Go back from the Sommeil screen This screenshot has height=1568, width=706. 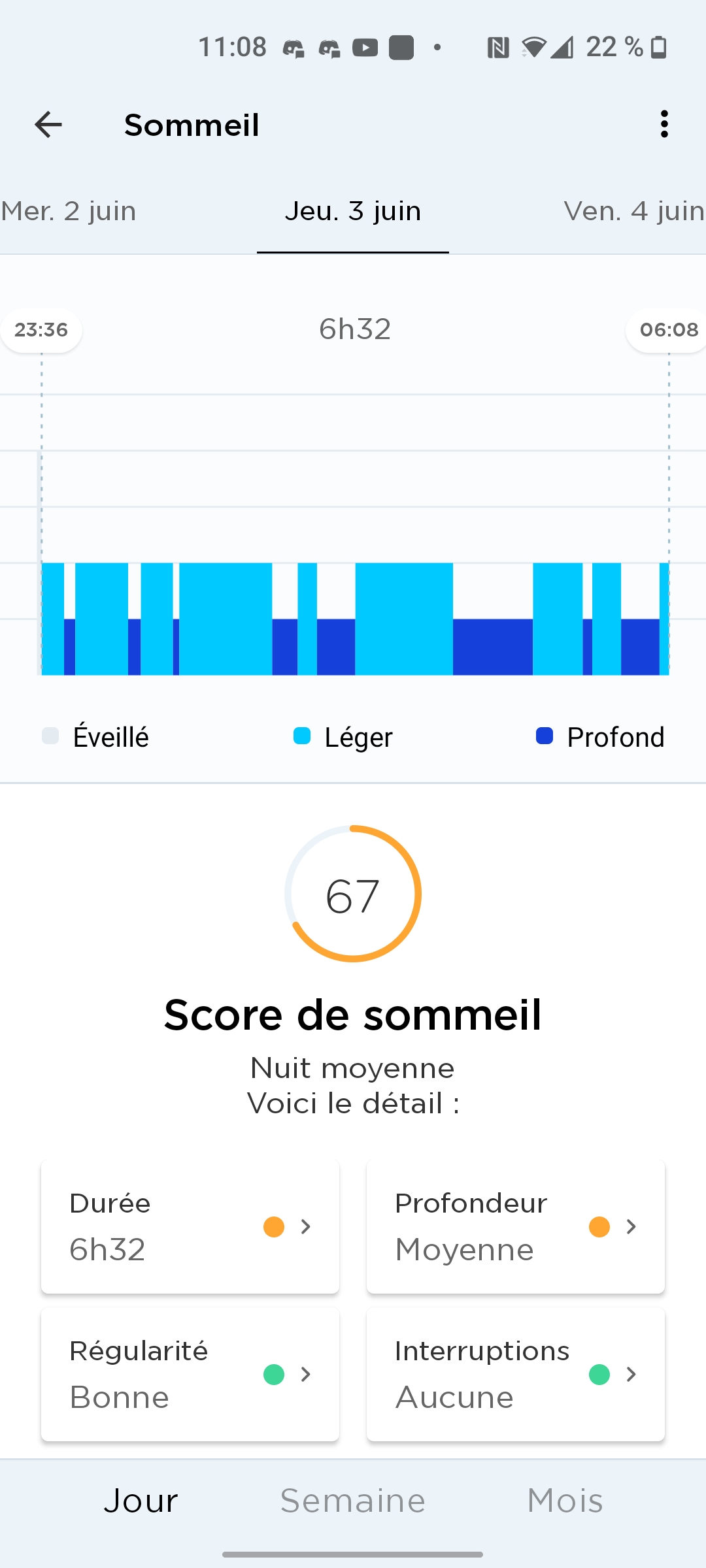coord(48,124)
